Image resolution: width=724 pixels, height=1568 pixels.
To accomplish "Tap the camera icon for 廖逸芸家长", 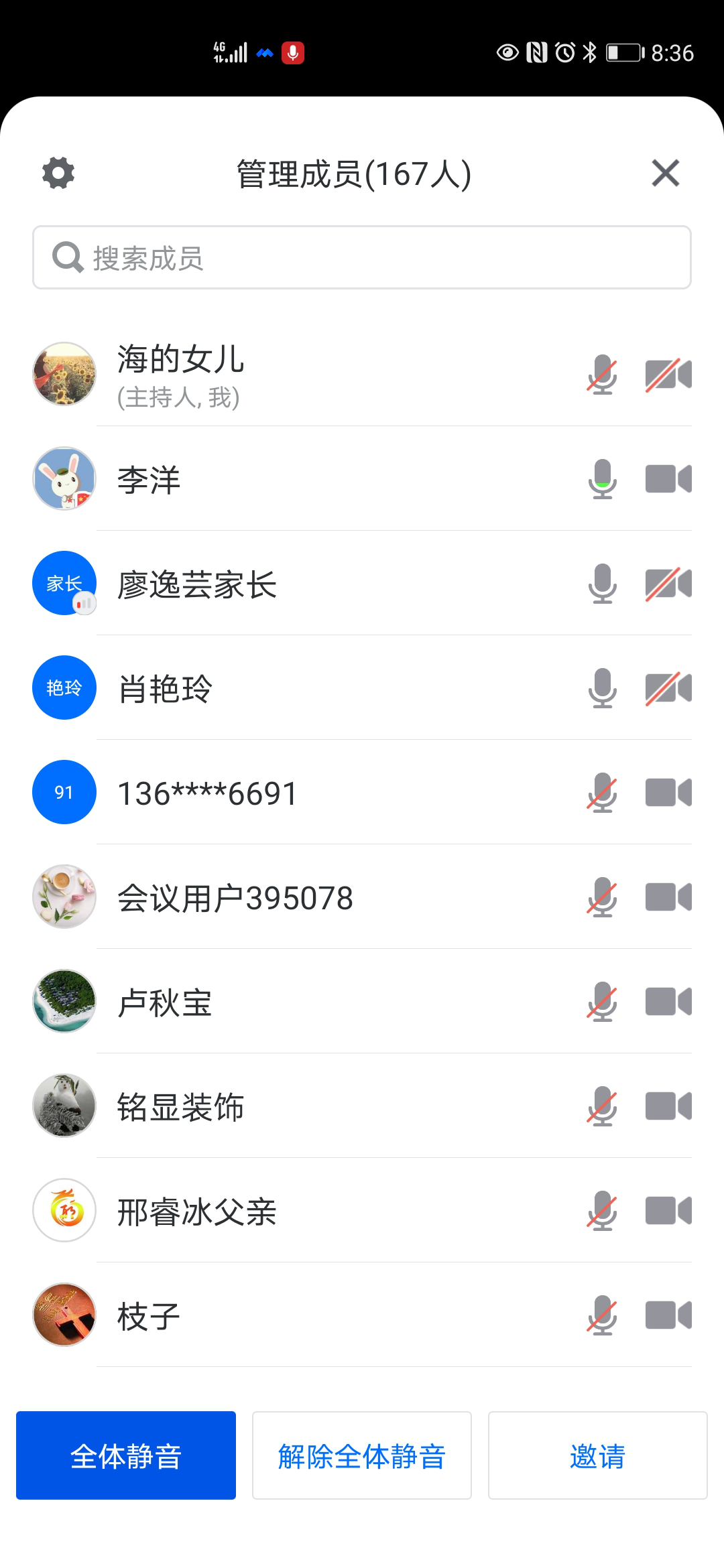I will point(668,584).
